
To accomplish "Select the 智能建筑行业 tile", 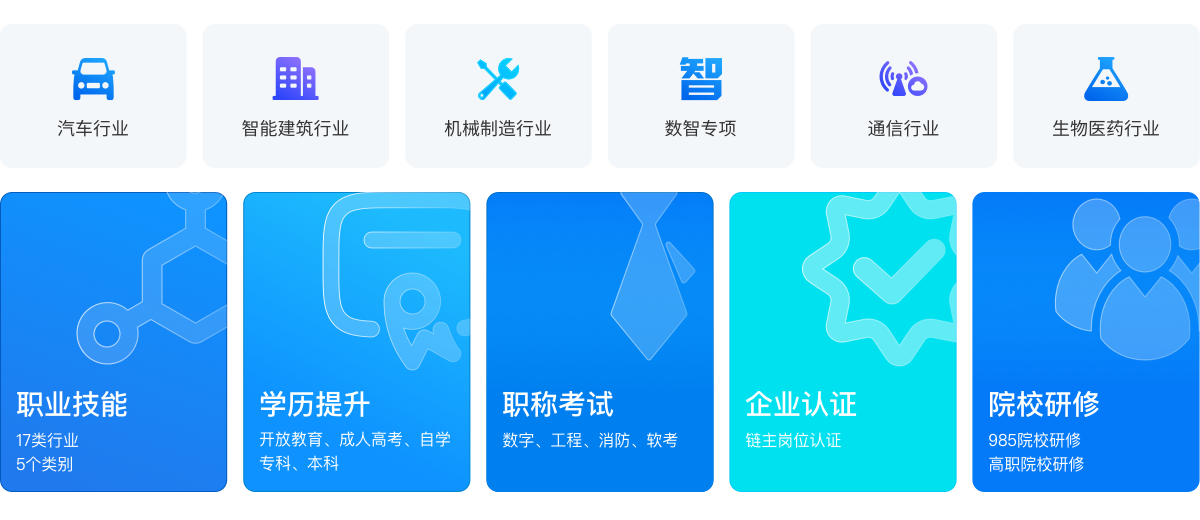I will coord(296,96).
